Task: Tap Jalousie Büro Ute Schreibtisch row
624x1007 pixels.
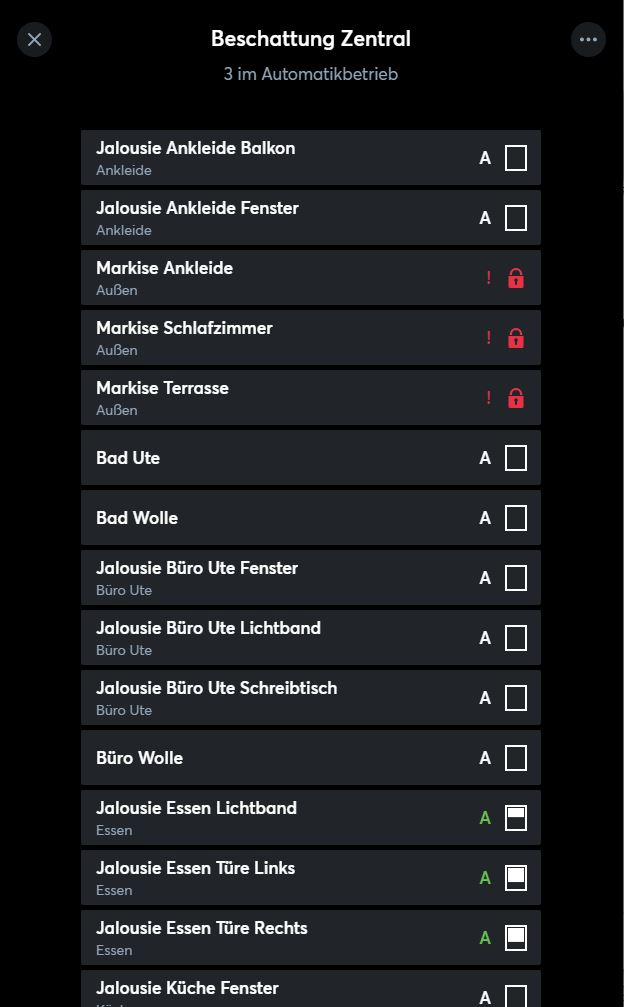Action: point(311,698)
